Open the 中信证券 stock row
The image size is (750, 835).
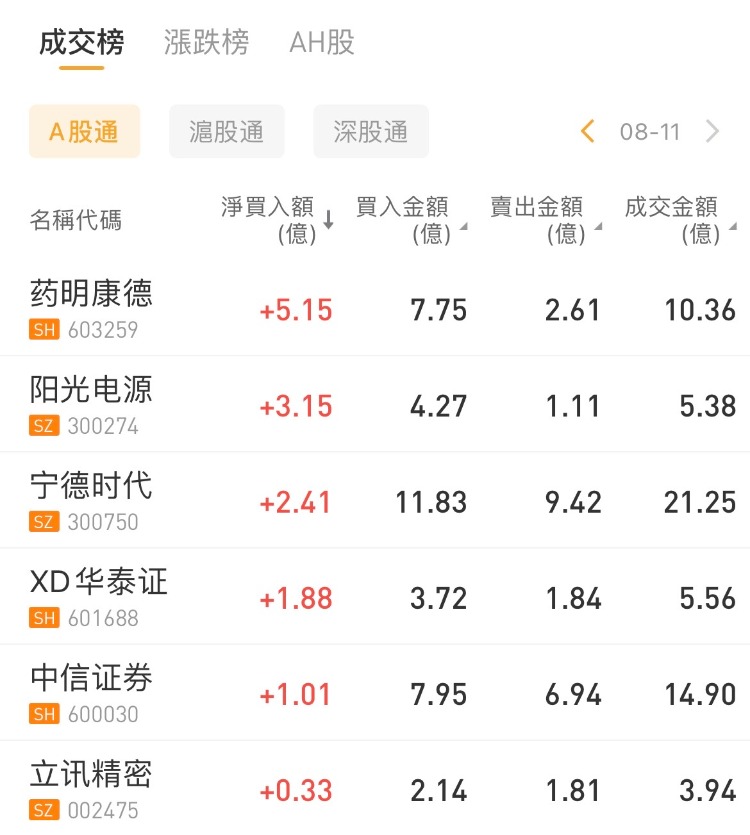92,693
